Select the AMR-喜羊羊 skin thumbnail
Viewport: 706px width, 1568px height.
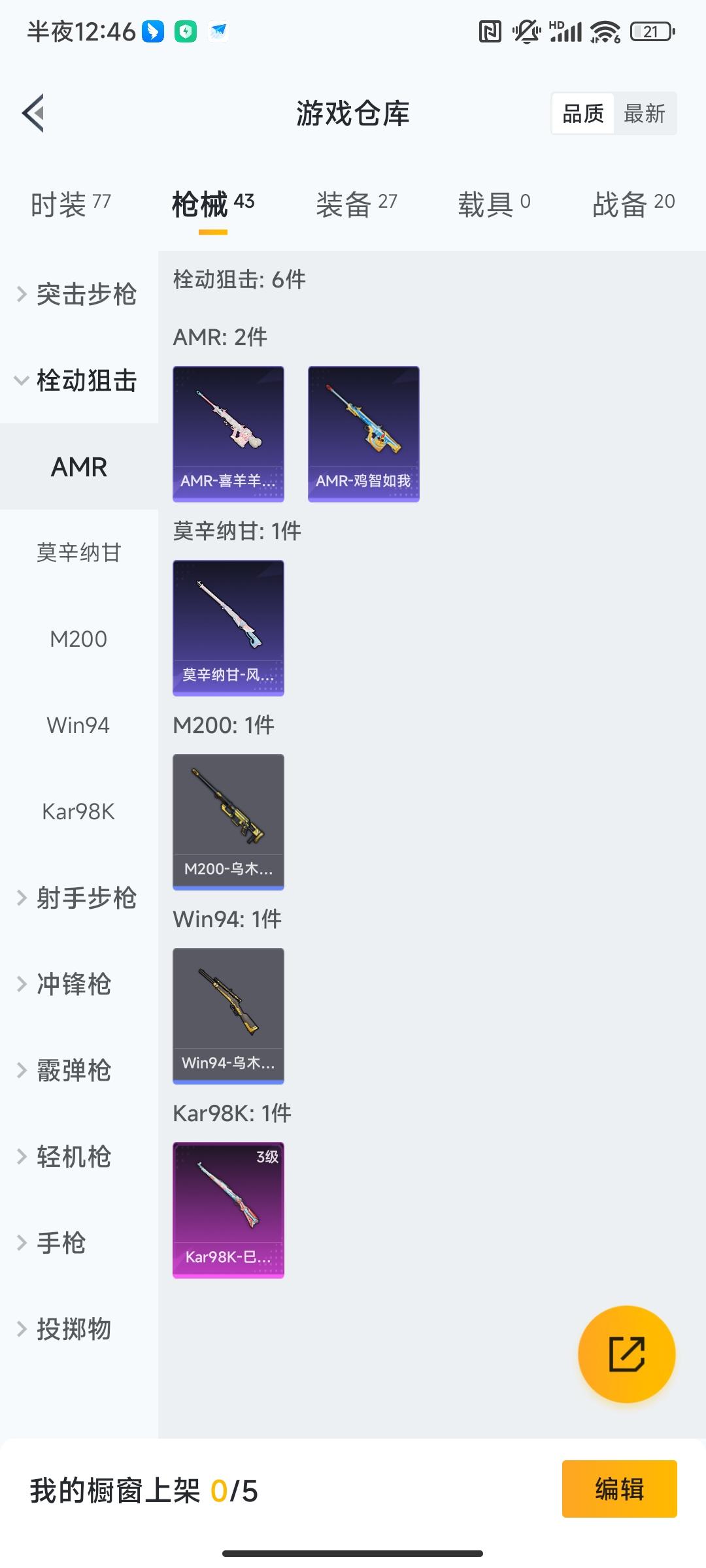227,433
